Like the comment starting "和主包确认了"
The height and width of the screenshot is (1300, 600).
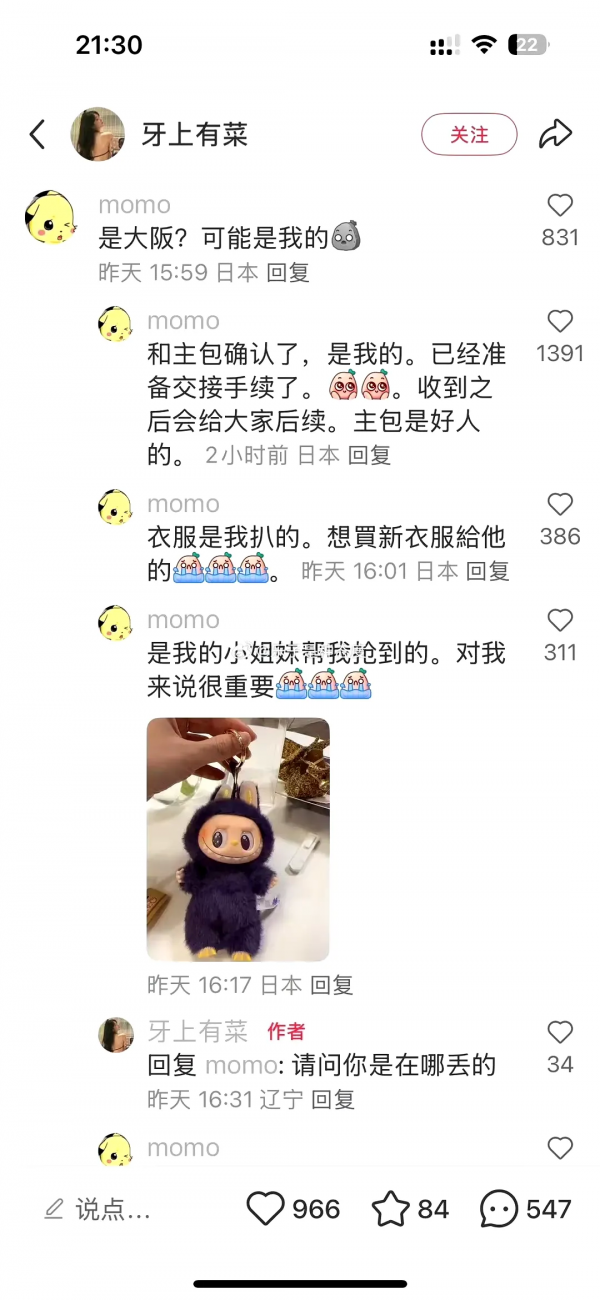[560, 321]
